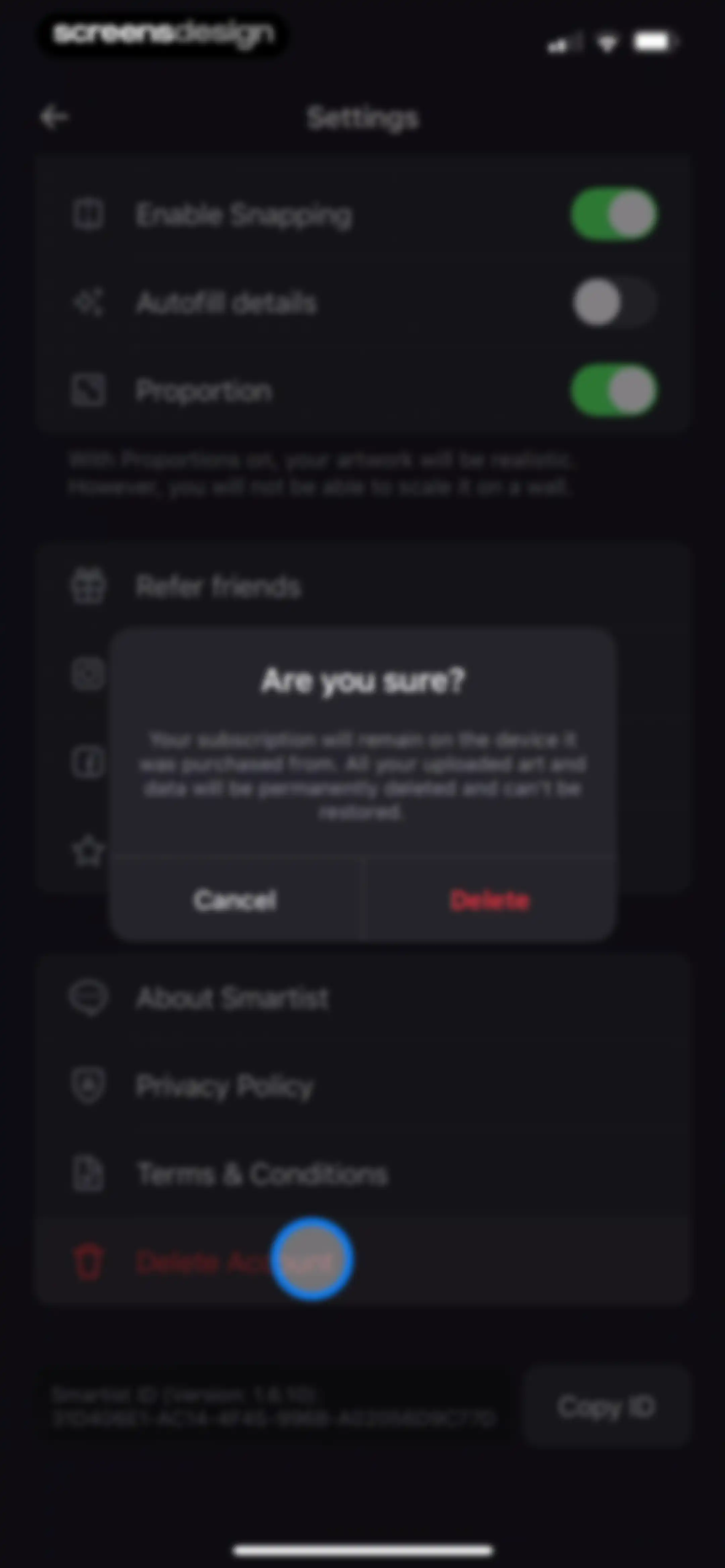Open Refer friends
725x1568 pixels.
(362, 586)
